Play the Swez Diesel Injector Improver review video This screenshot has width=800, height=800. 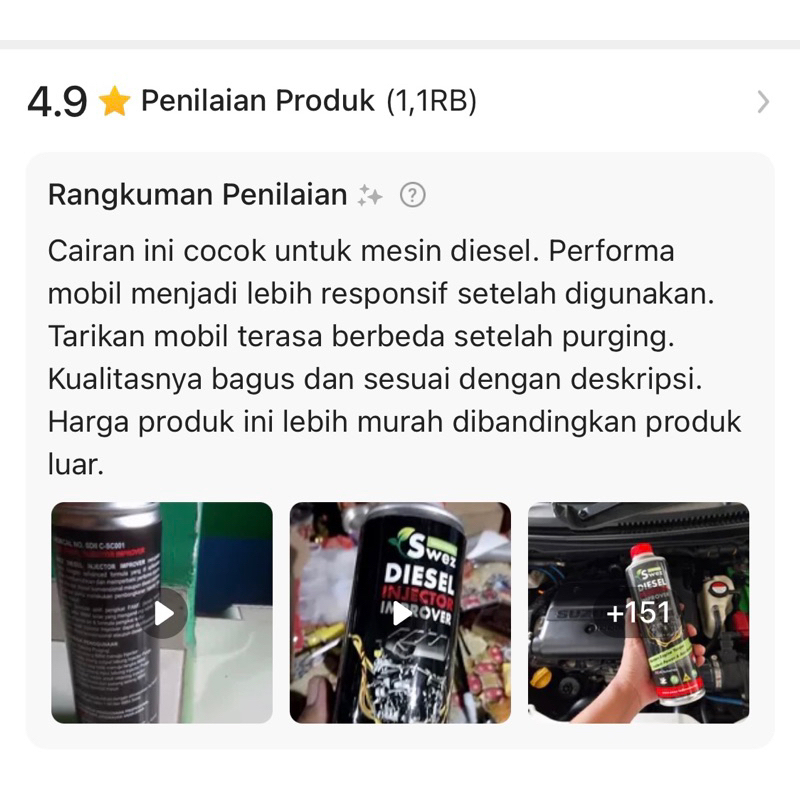tap(400, 612)
